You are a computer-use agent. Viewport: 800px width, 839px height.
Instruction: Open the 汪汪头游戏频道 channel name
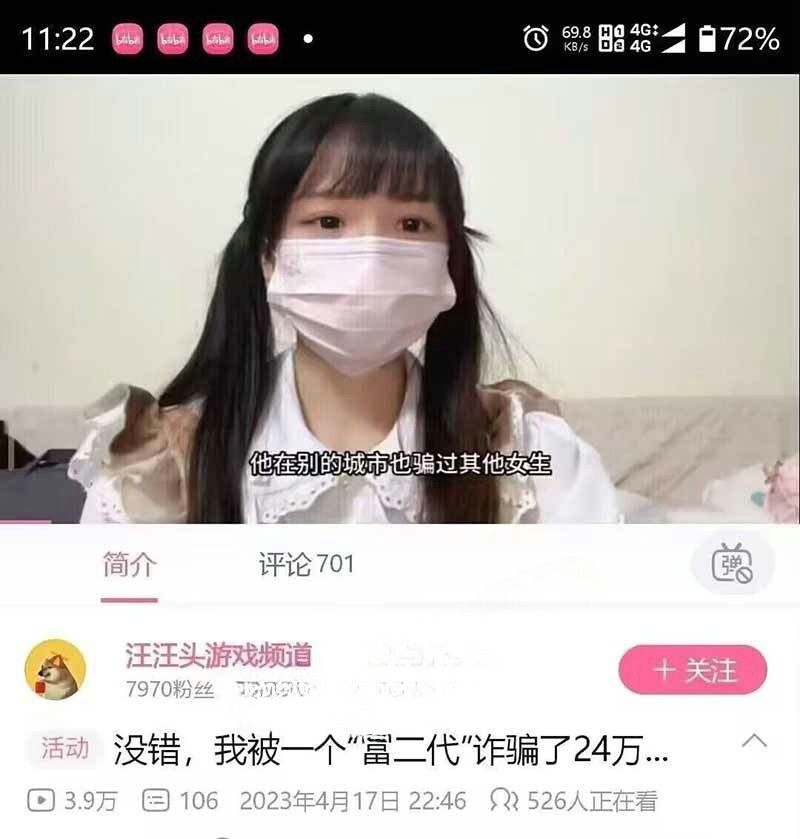tap(218, 656)
